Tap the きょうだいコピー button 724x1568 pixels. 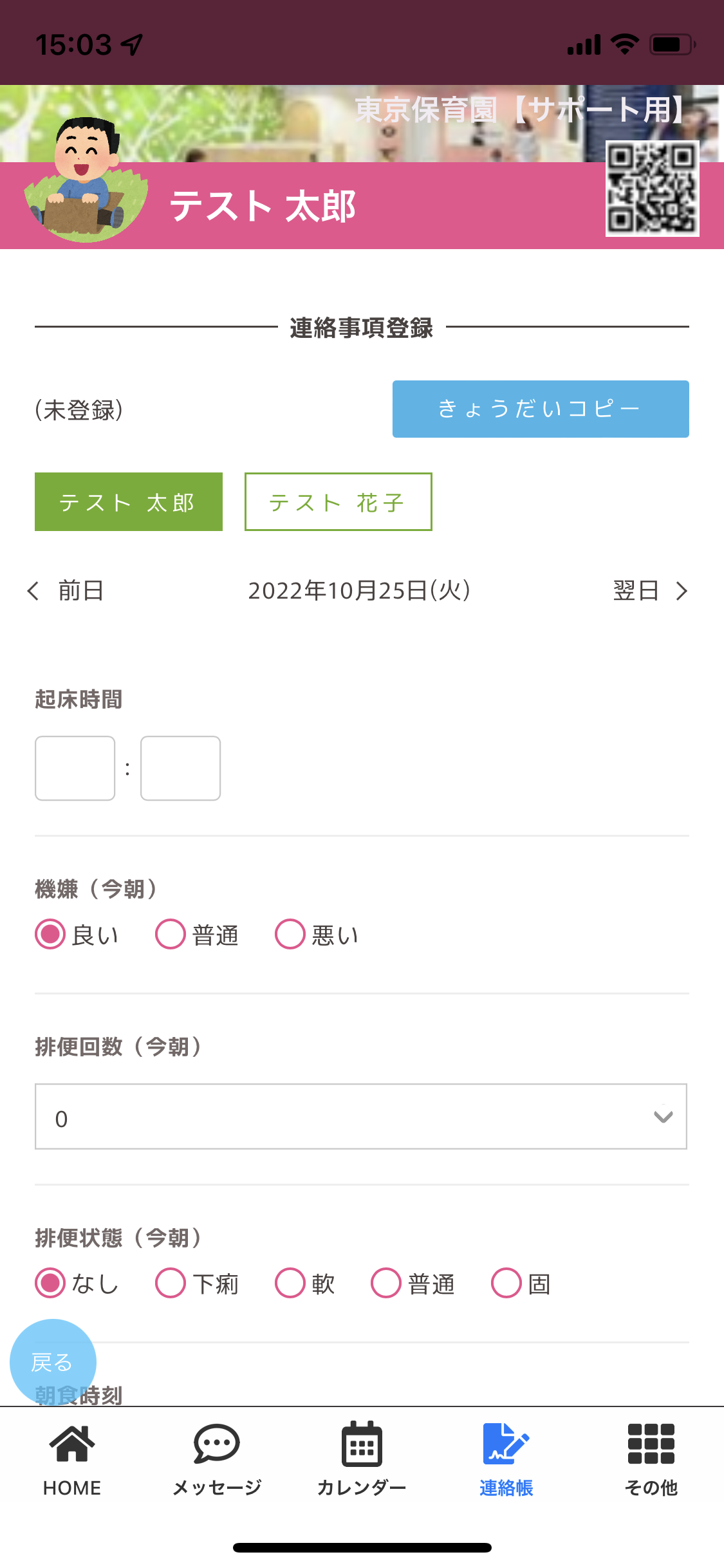541,409
